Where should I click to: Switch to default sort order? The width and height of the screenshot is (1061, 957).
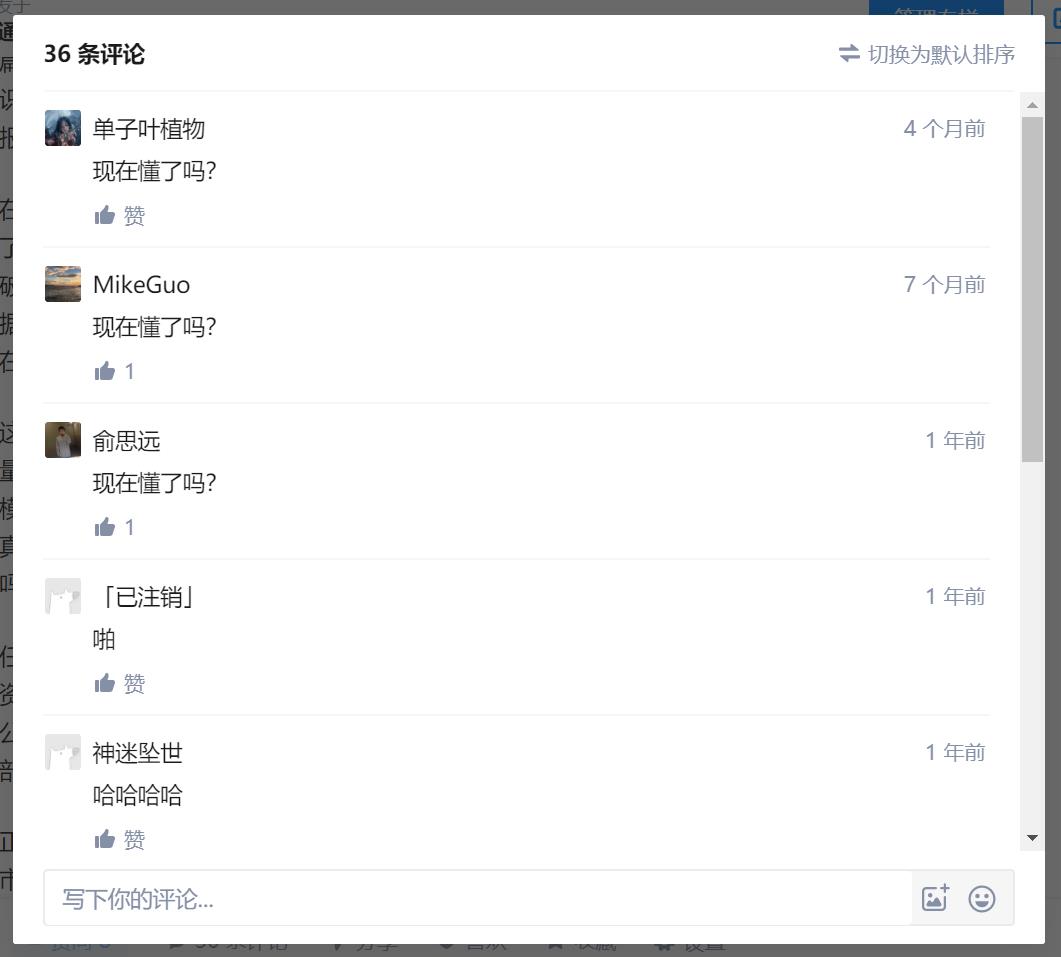pos(927,54)
